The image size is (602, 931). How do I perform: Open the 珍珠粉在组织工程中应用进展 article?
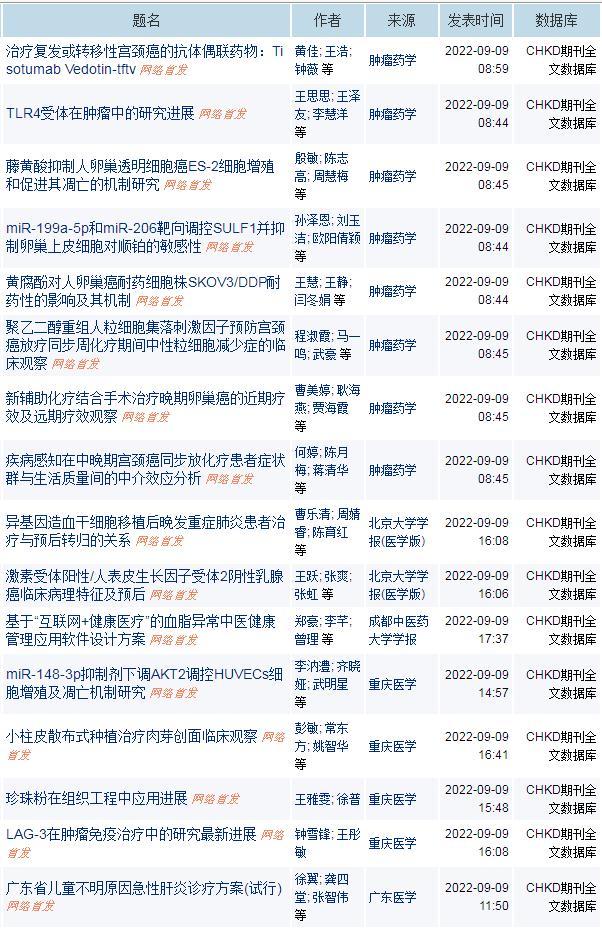coord(97,798)
